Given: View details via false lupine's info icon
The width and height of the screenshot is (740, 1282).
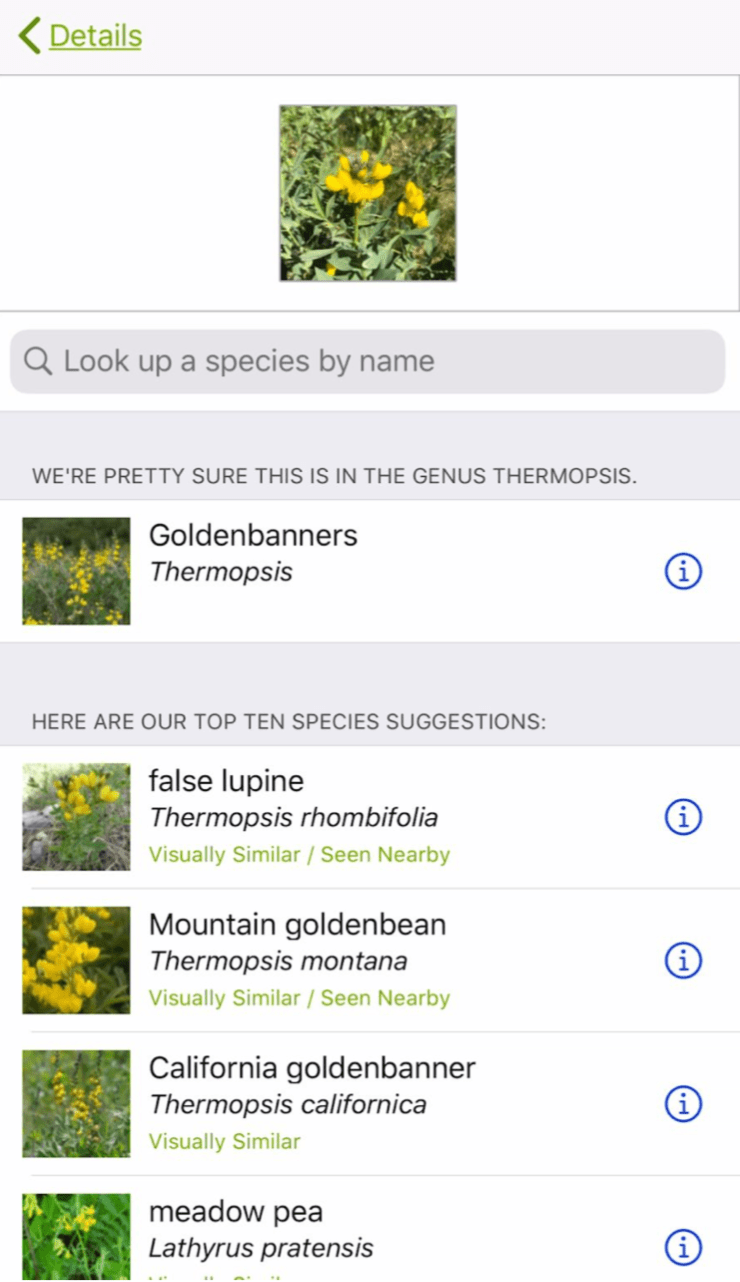Looking at the screenshot, I should 682,816.
